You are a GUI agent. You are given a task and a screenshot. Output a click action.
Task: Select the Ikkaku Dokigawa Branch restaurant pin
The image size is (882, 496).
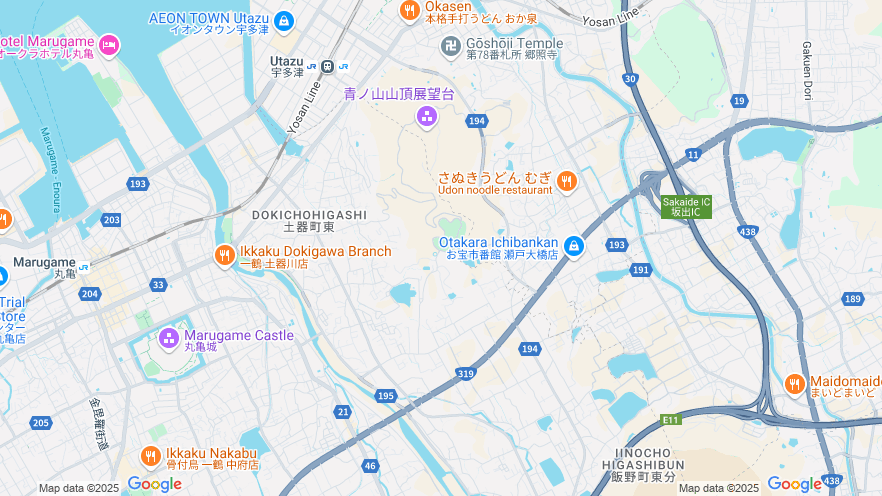pos(224,256)
